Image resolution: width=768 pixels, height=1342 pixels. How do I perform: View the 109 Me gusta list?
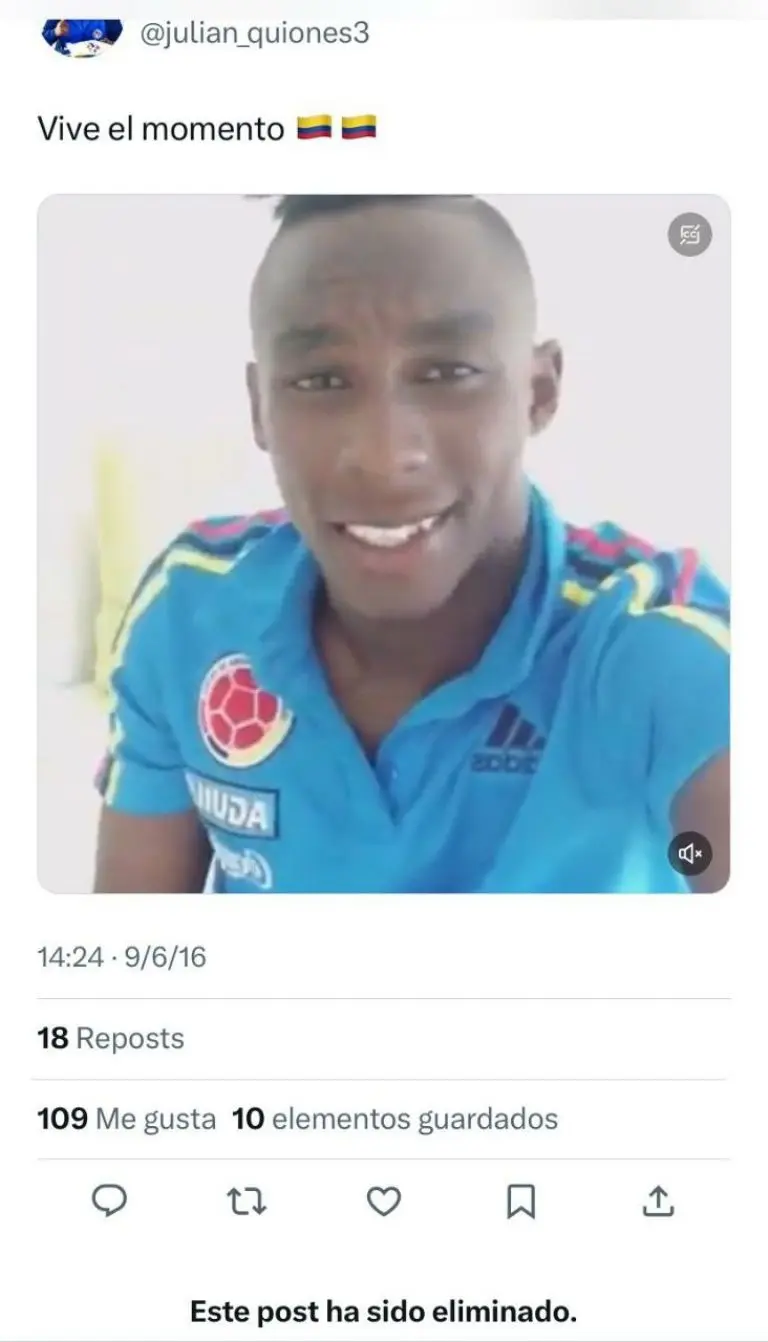(x=127, y=1118)
